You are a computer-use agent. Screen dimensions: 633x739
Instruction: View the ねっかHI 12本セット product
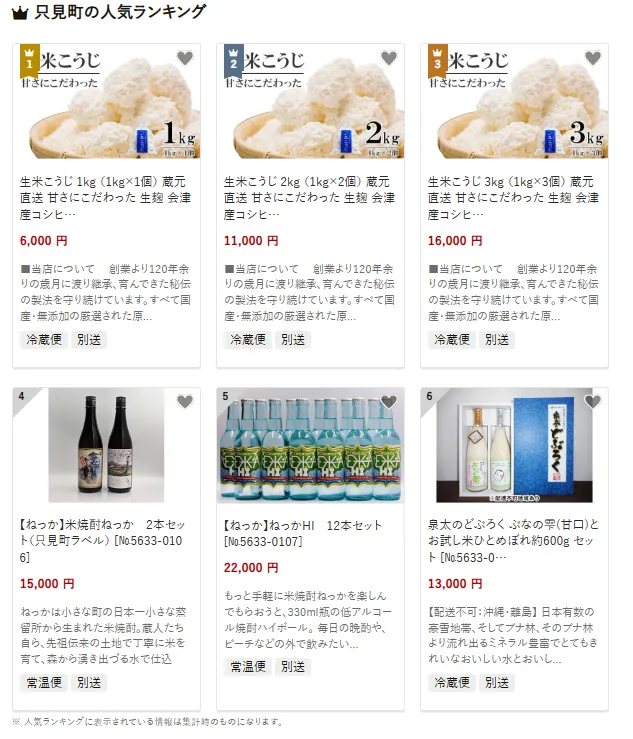coord(309,532)
